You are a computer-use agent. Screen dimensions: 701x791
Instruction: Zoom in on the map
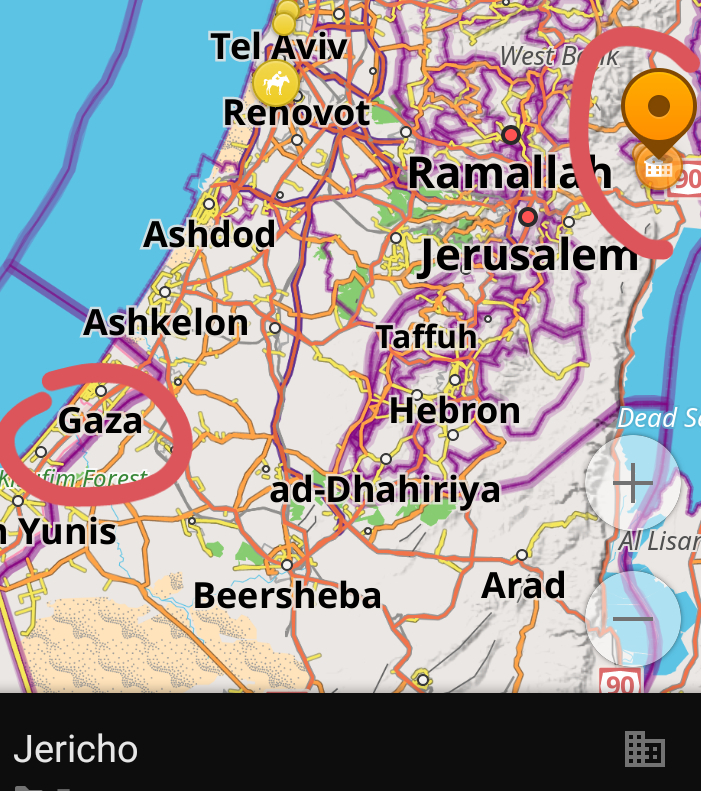coord(632,484)
